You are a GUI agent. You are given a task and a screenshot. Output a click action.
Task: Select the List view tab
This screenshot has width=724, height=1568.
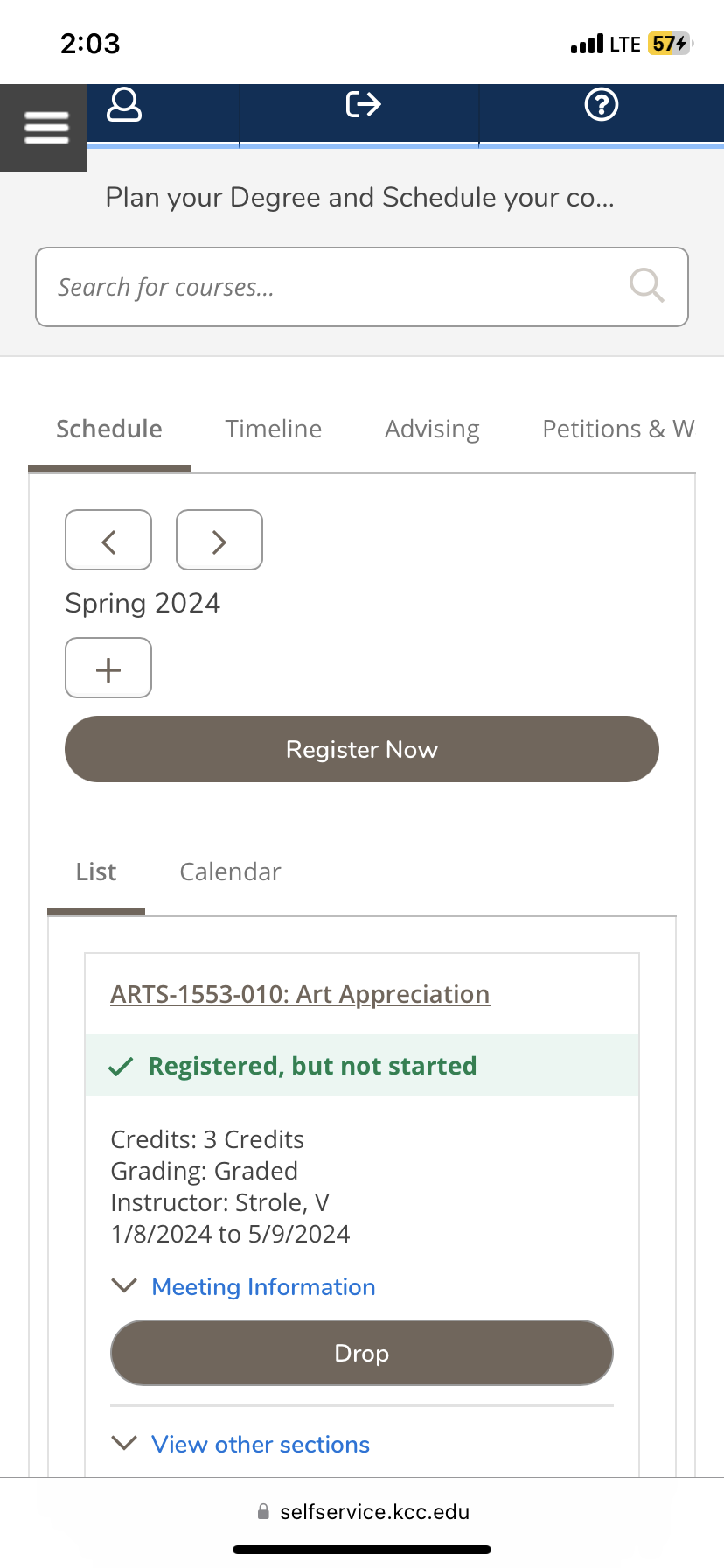pos(96,871)
